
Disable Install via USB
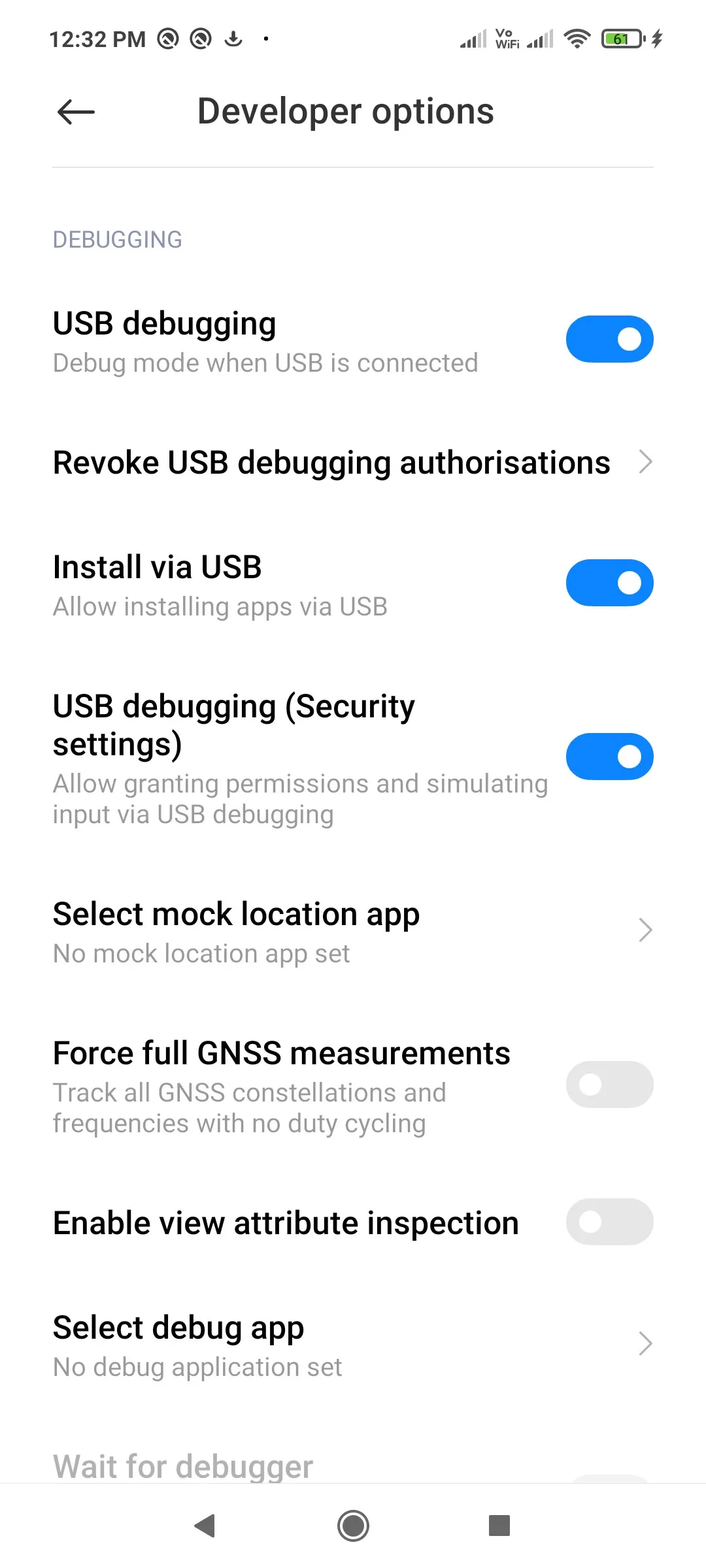pos(609,583)
